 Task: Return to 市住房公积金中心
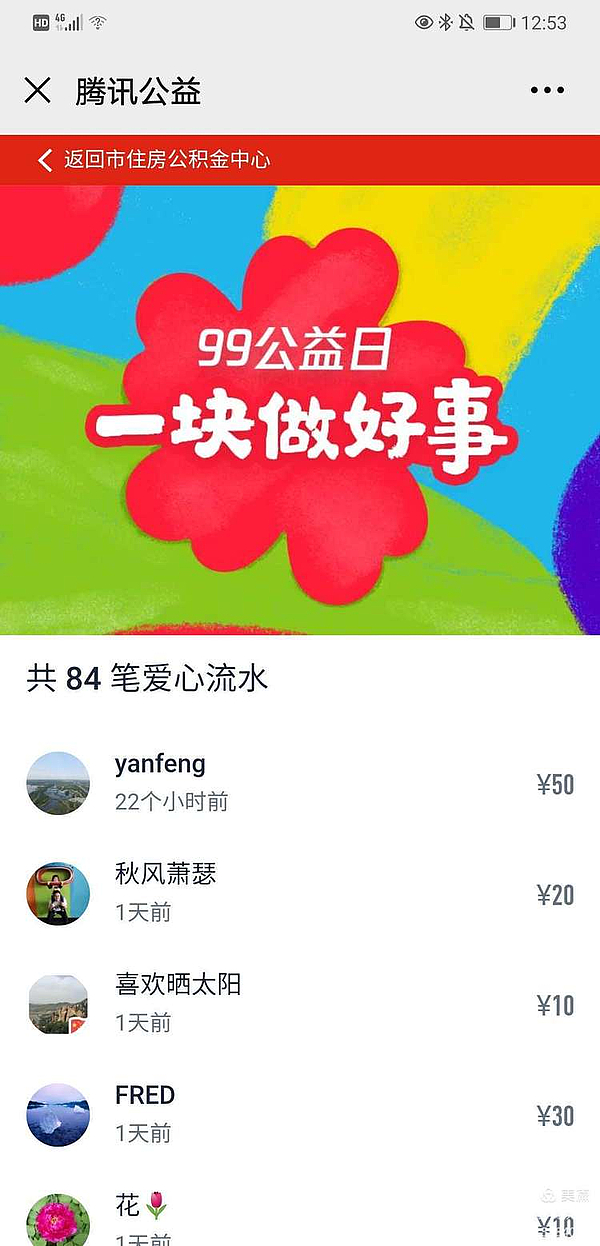(155, 160)
